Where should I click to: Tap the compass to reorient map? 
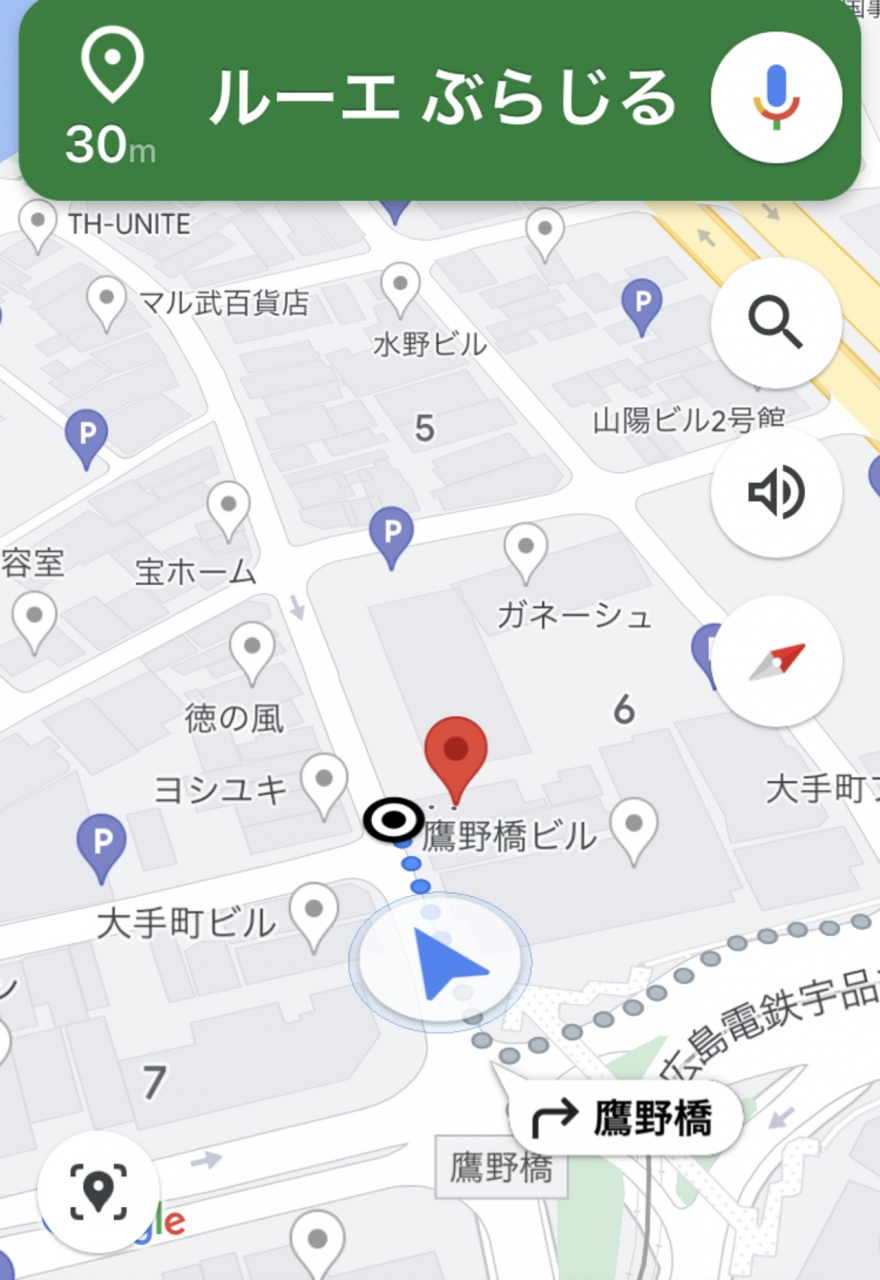point(776,661)
